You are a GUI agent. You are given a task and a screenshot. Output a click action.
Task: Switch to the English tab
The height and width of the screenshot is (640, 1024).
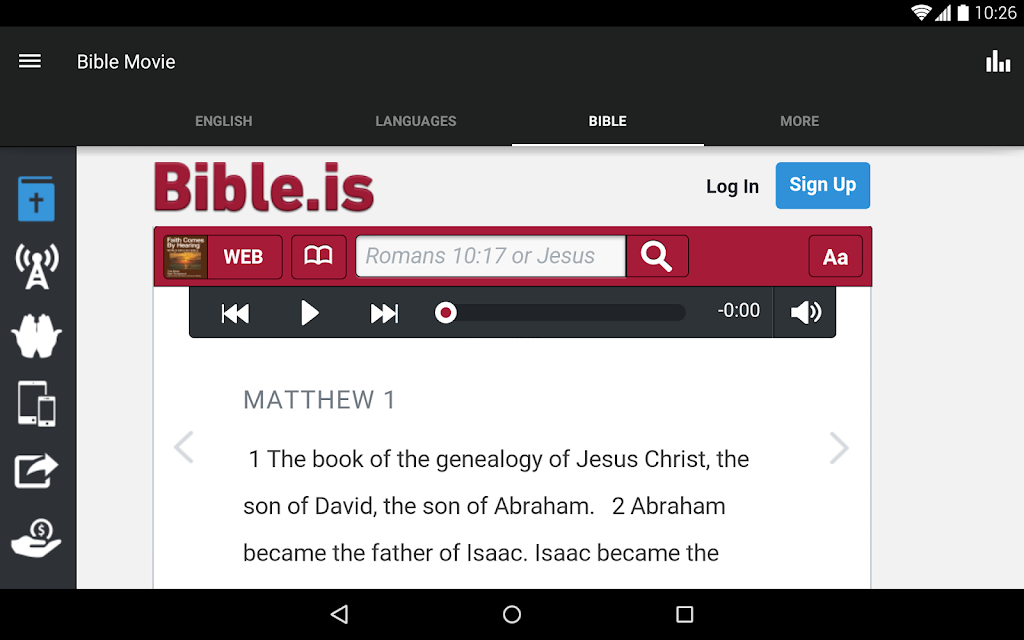click(x=223, y=121)
